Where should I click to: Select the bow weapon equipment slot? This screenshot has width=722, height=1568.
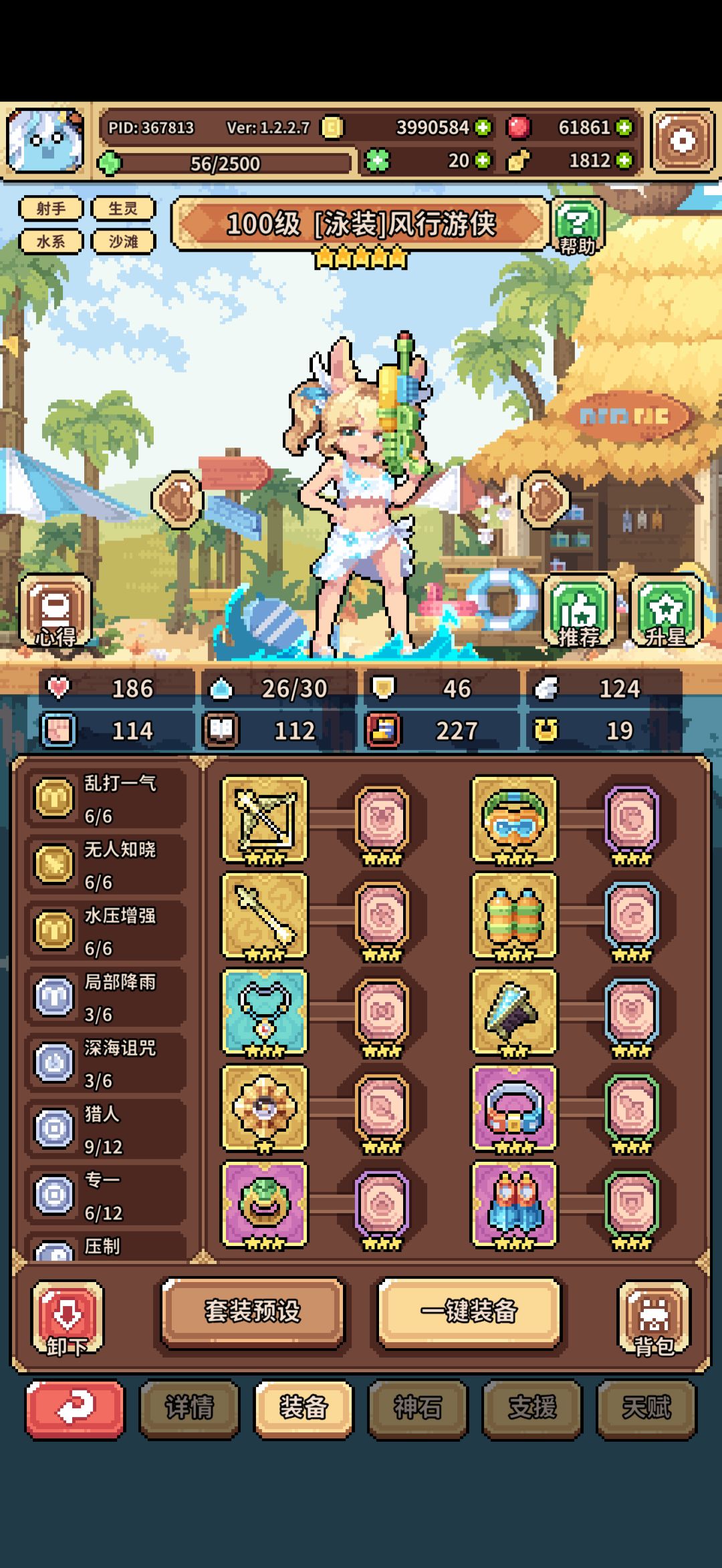click(265, 820)
